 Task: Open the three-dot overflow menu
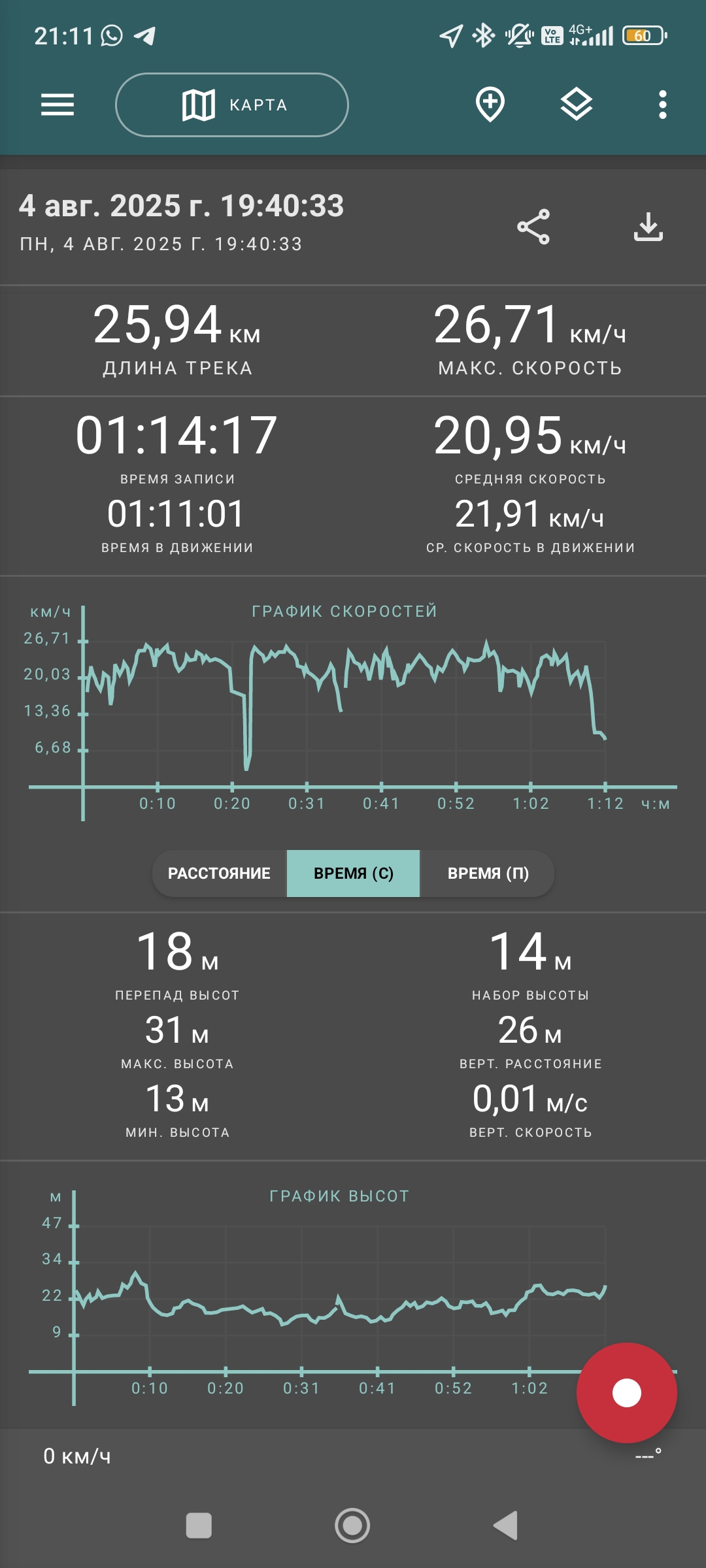click(663, 105)
